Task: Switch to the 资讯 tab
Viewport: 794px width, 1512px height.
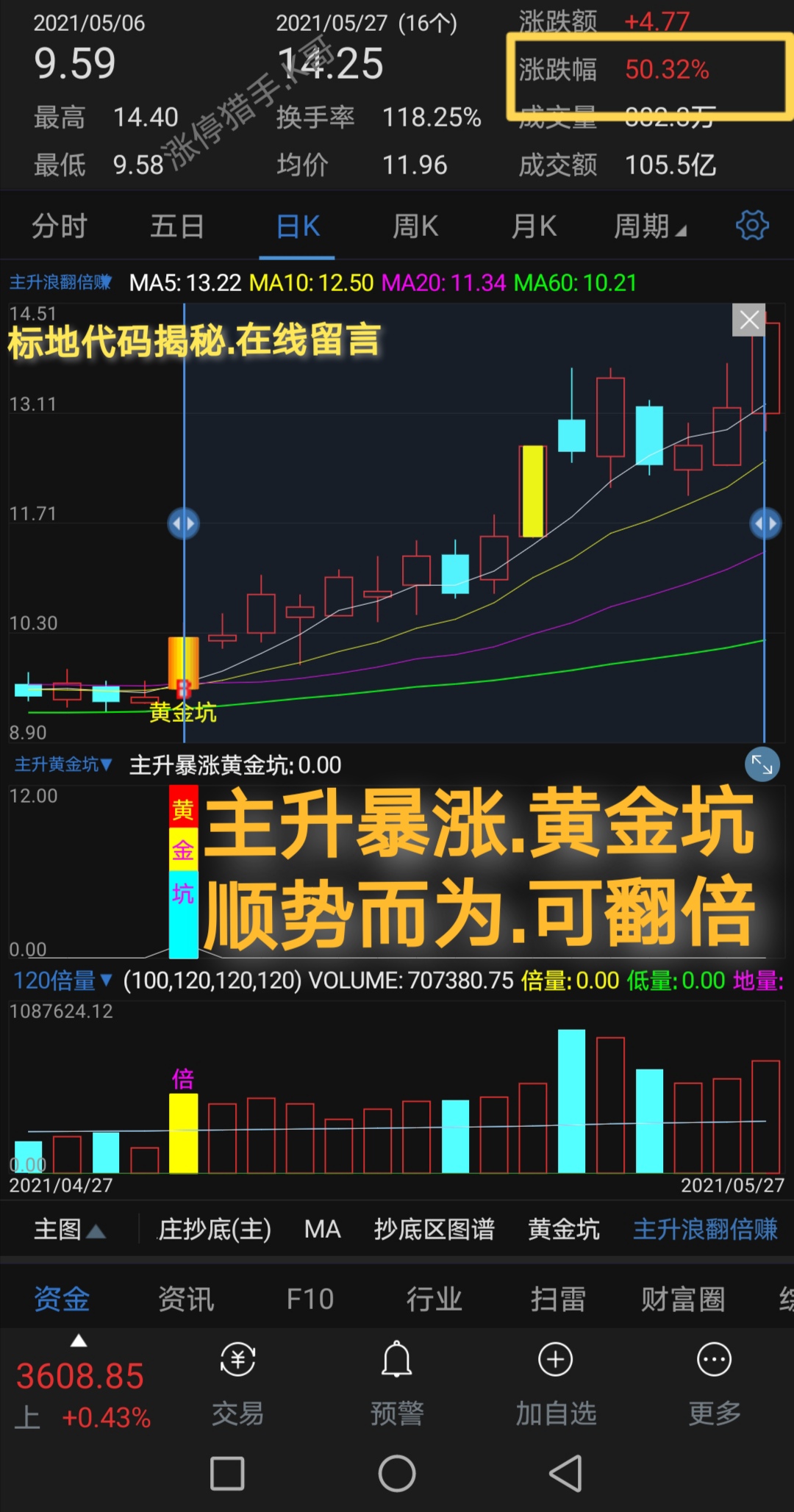Action: [186, 1300]
